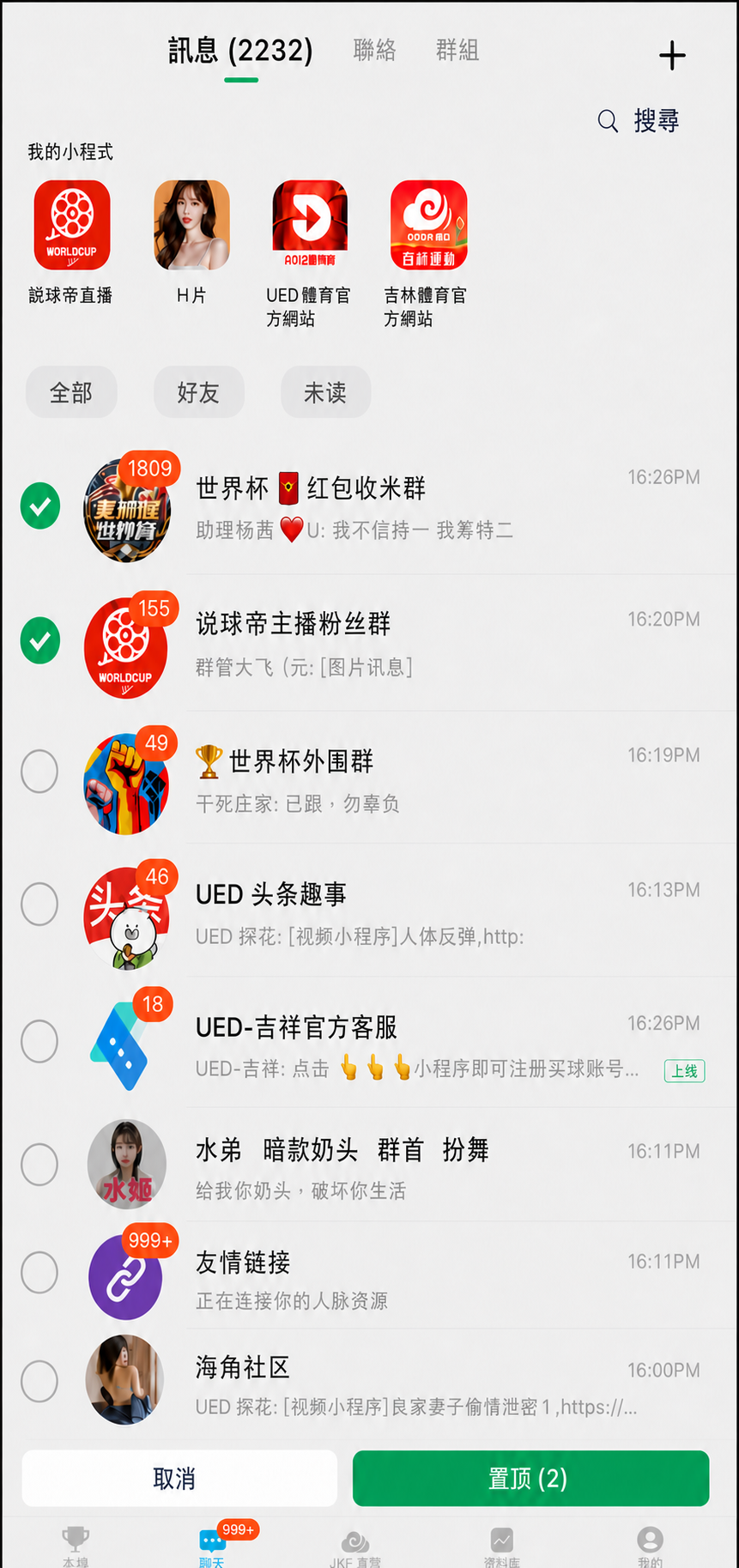Pin selected chats with 置顶 (2)
This screenshot has height=1568, width=739.
coord(530,1478)
